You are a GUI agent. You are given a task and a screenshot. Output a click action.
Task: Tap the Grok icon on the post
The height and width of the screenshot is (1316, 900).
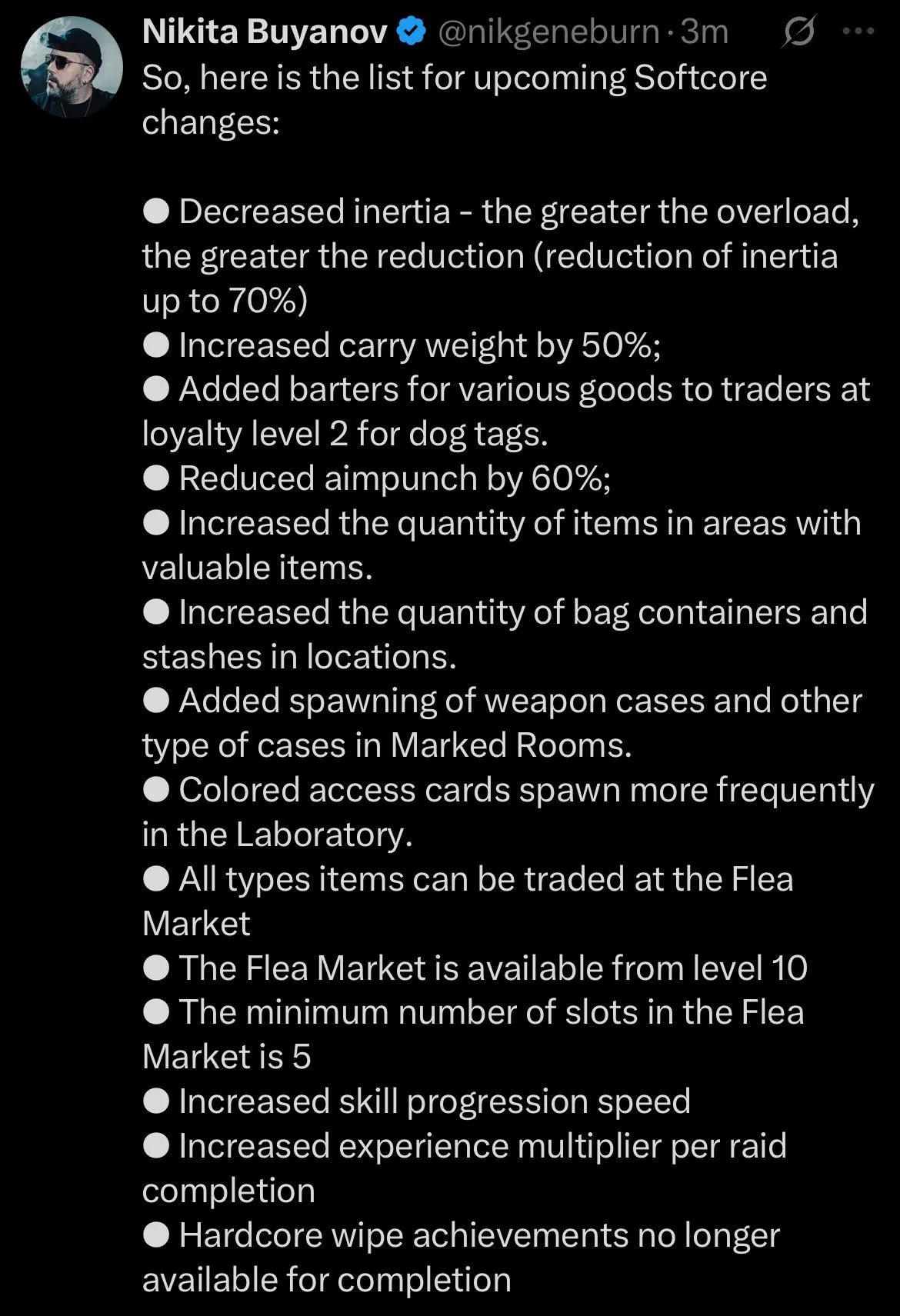pyautogui.click(x=798, y=32)
